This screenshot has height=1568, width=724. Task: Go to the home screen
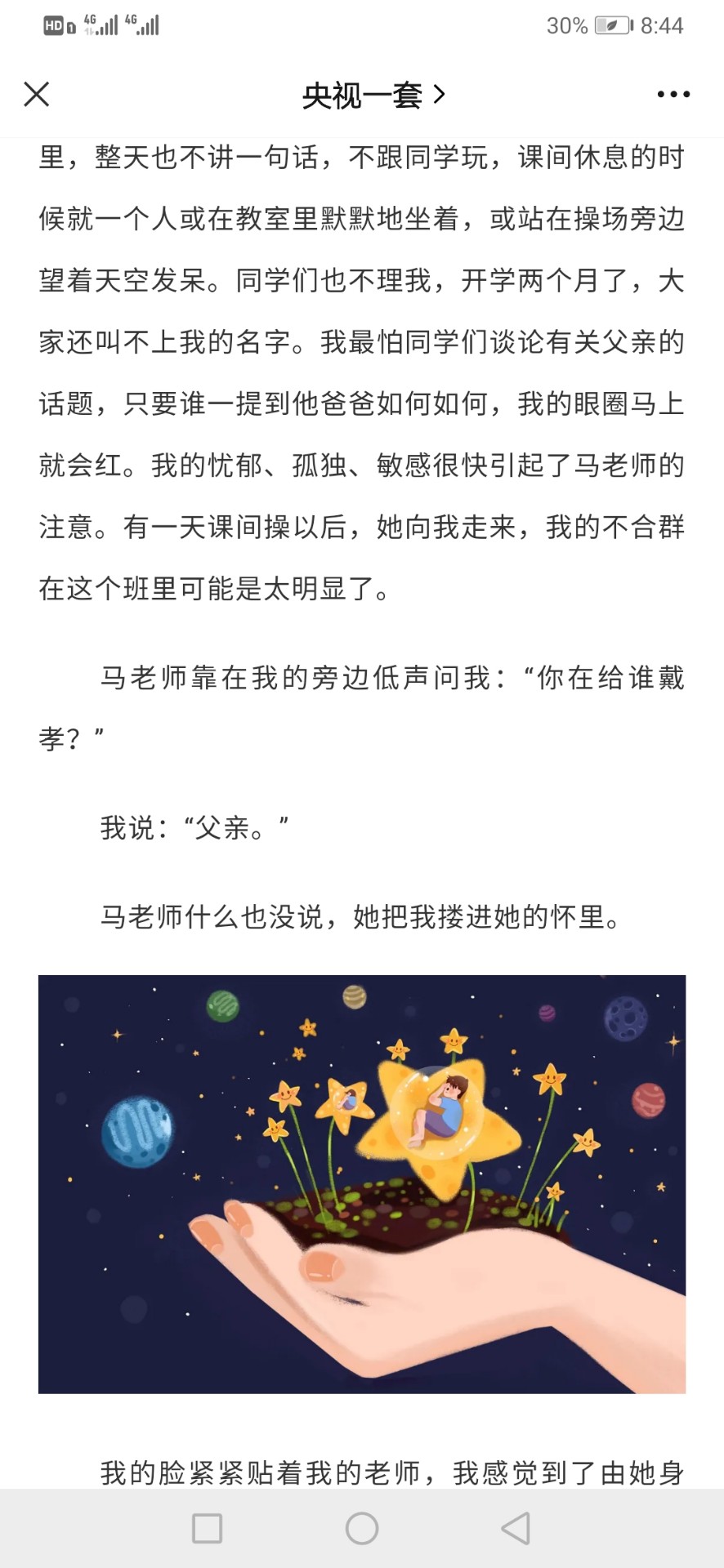click(362, 1528)
